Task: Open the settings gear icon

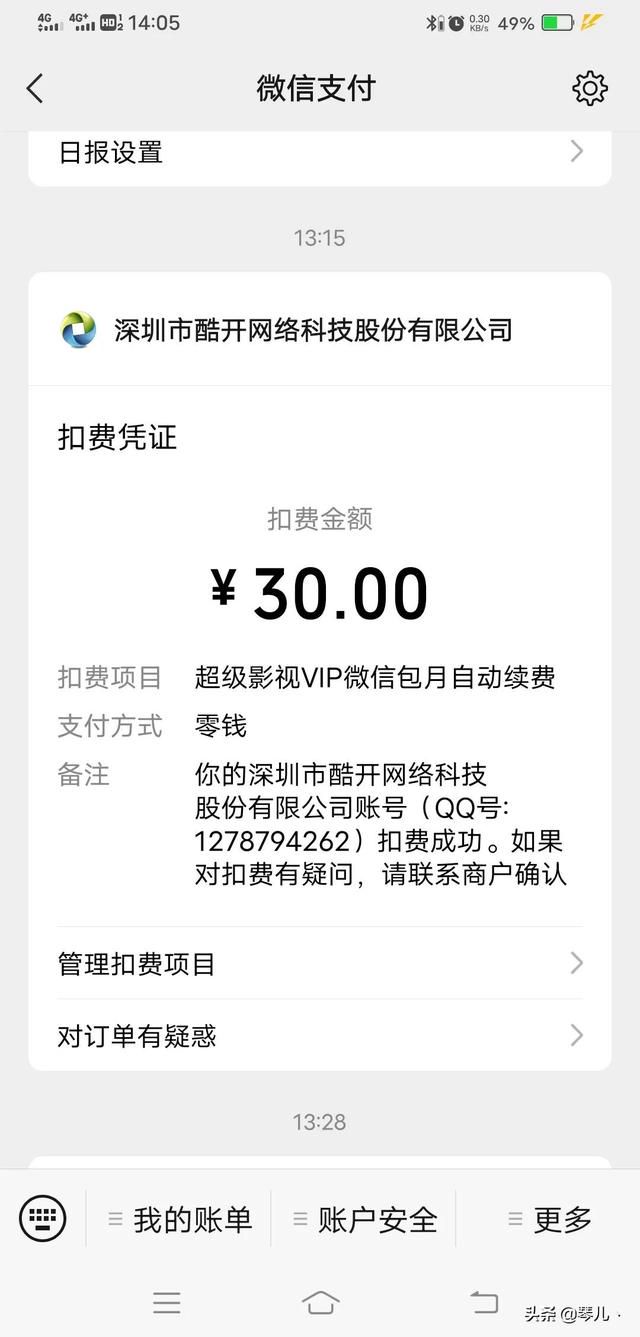Action: (590, 88)
